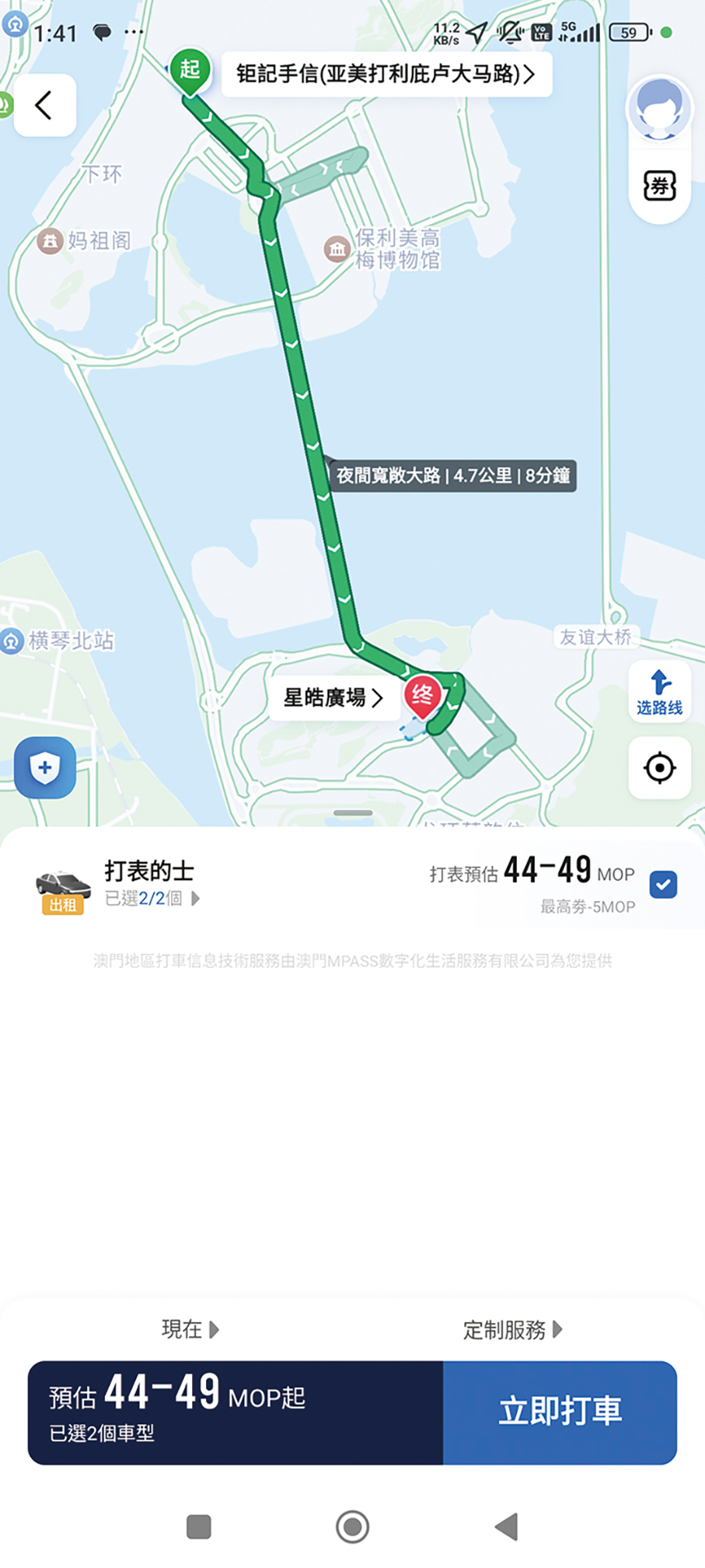Tap the system home button
This screenshot has width=705, height=1568.
pos(352,1527)
